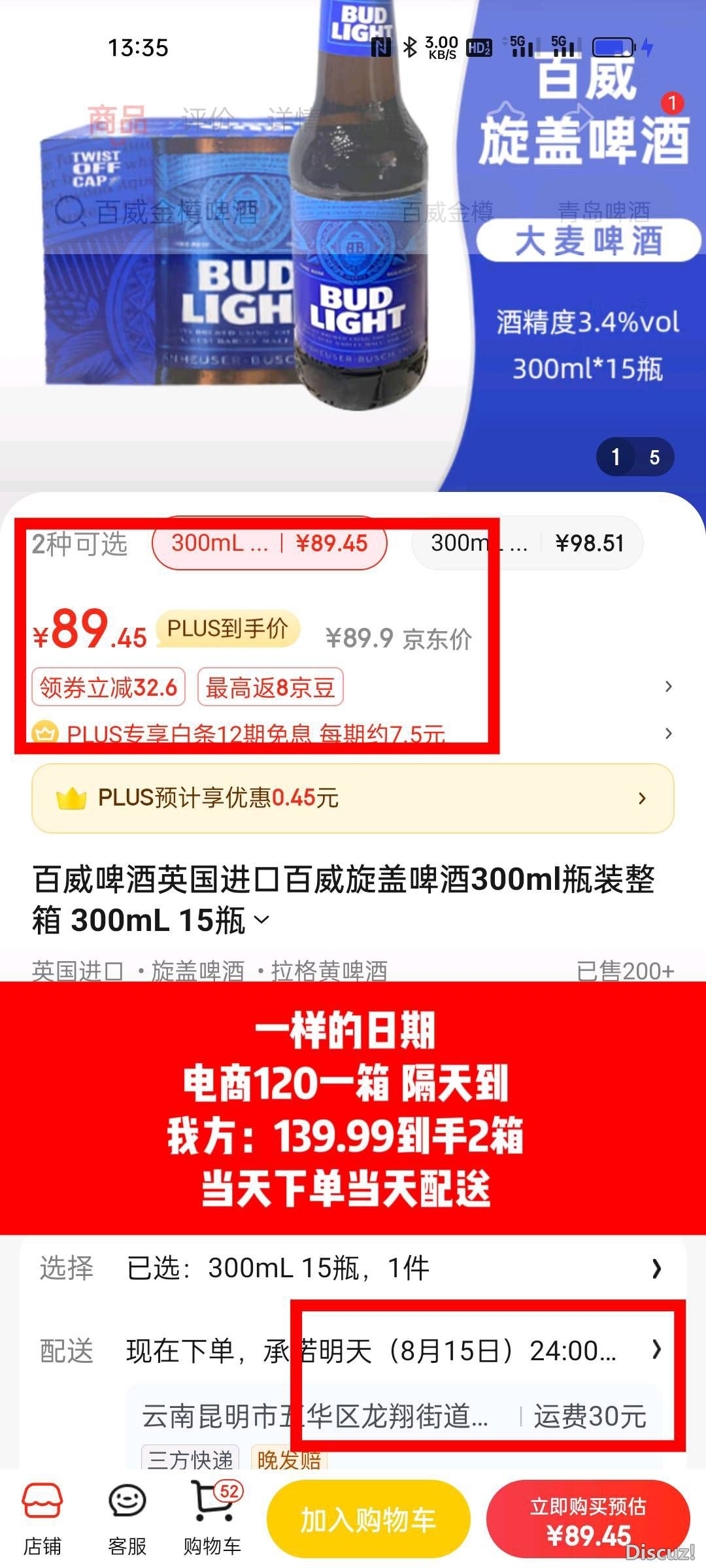The height and width of the screenshot is (1568, 706).
Task: Contact 客服 customer service
Action: (x=127, y=1518)
